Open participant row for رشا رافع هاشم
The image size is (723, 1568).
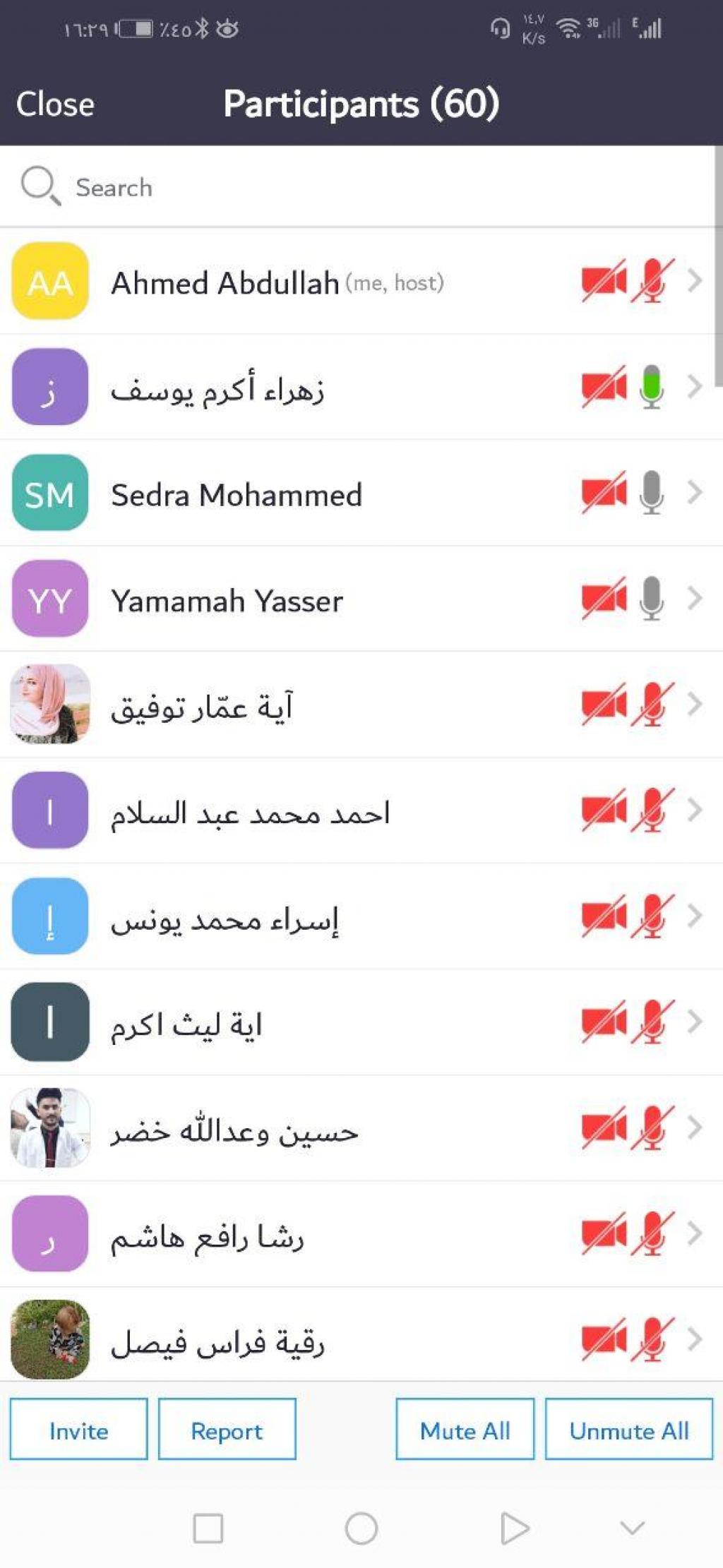[353, 1235]
